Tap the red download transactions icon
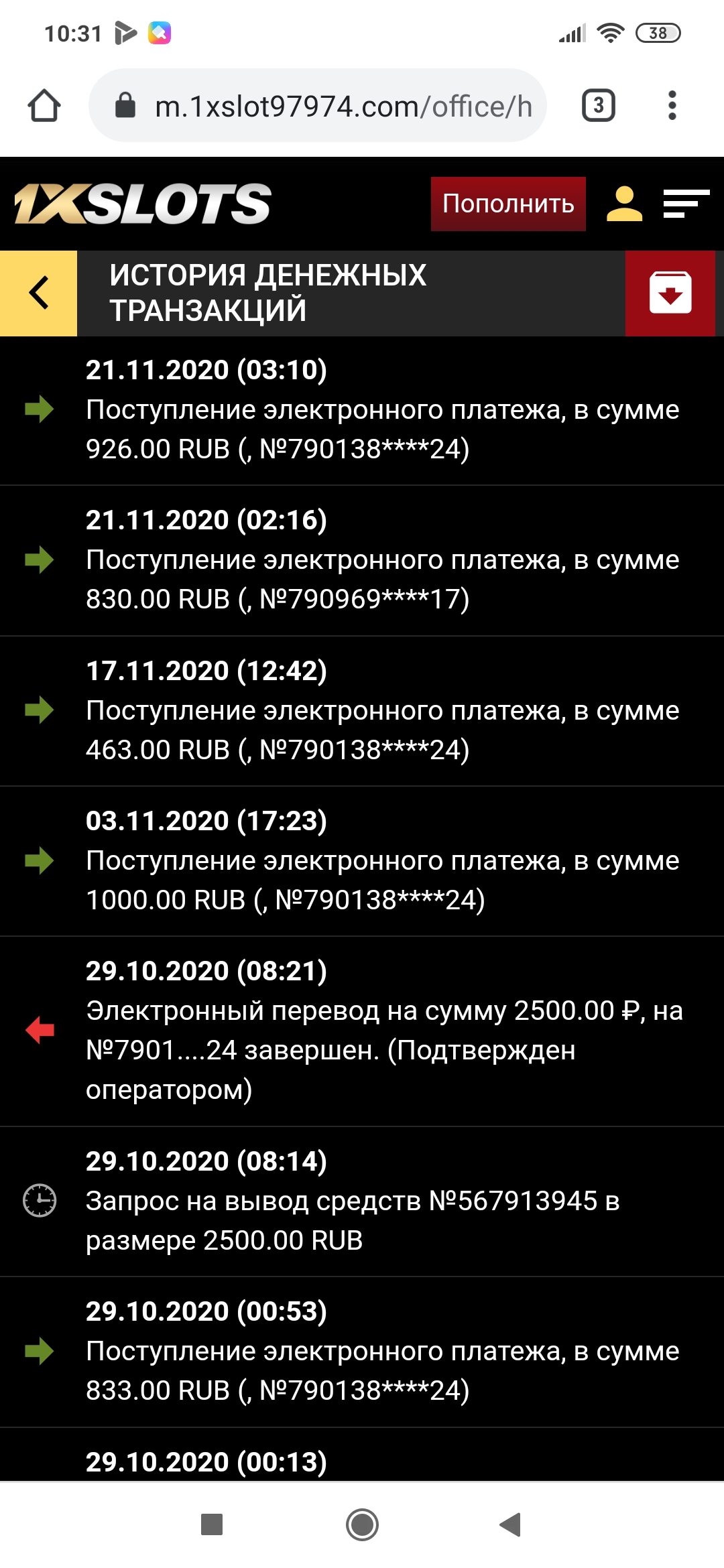The height and width of the screenshot is (1568, 724). 672,293
